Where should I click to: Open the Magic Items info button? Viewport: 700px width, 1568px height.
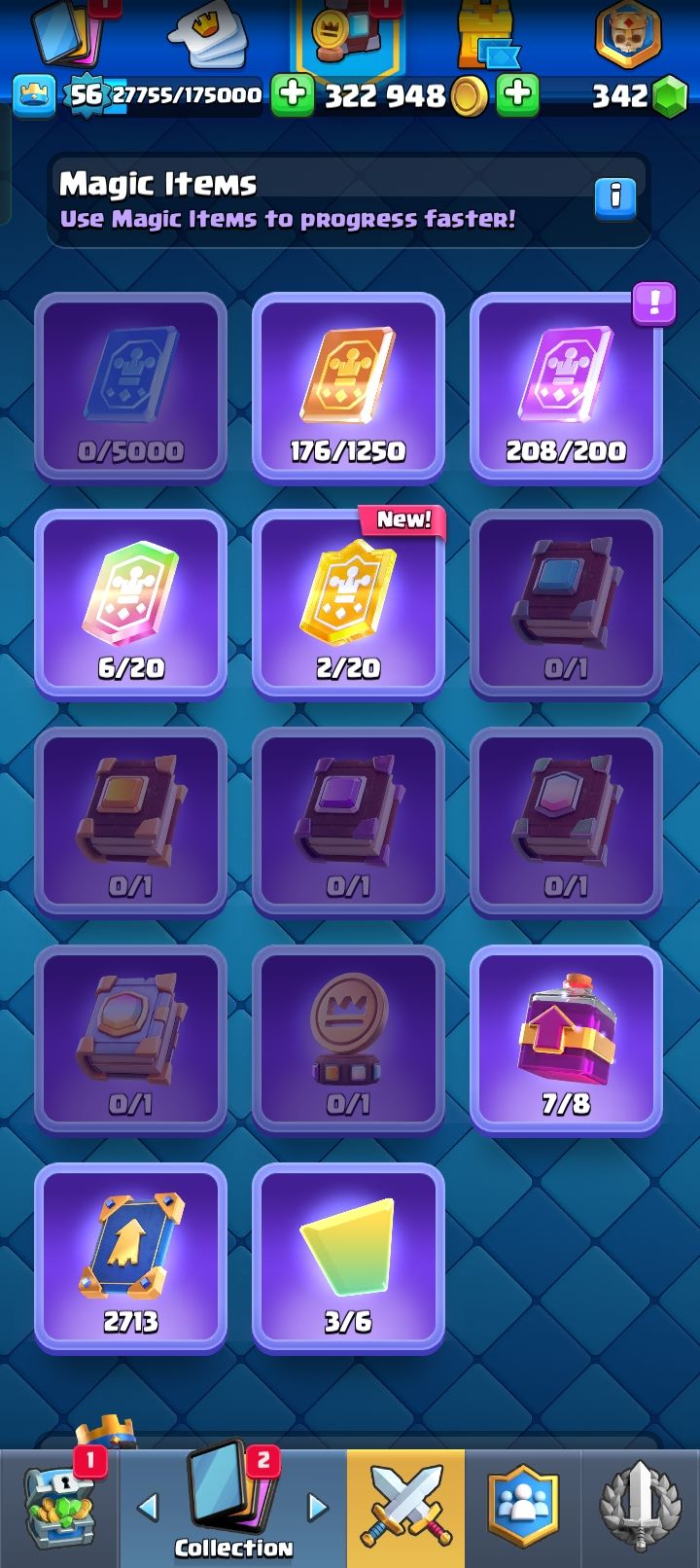pos(614,198)
